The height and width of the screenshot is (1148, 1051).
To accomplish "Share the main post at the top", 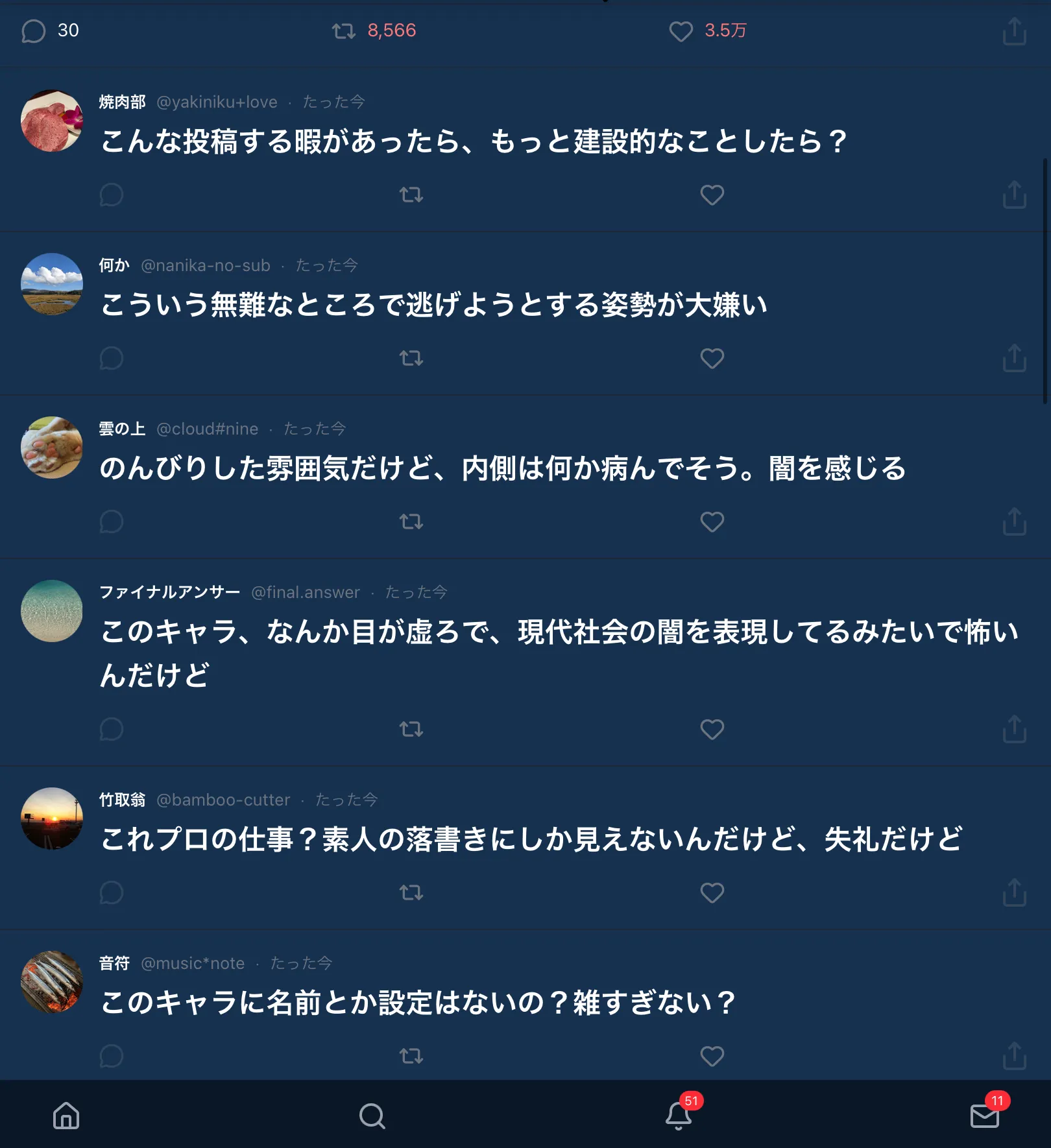I will (1014, 30).
